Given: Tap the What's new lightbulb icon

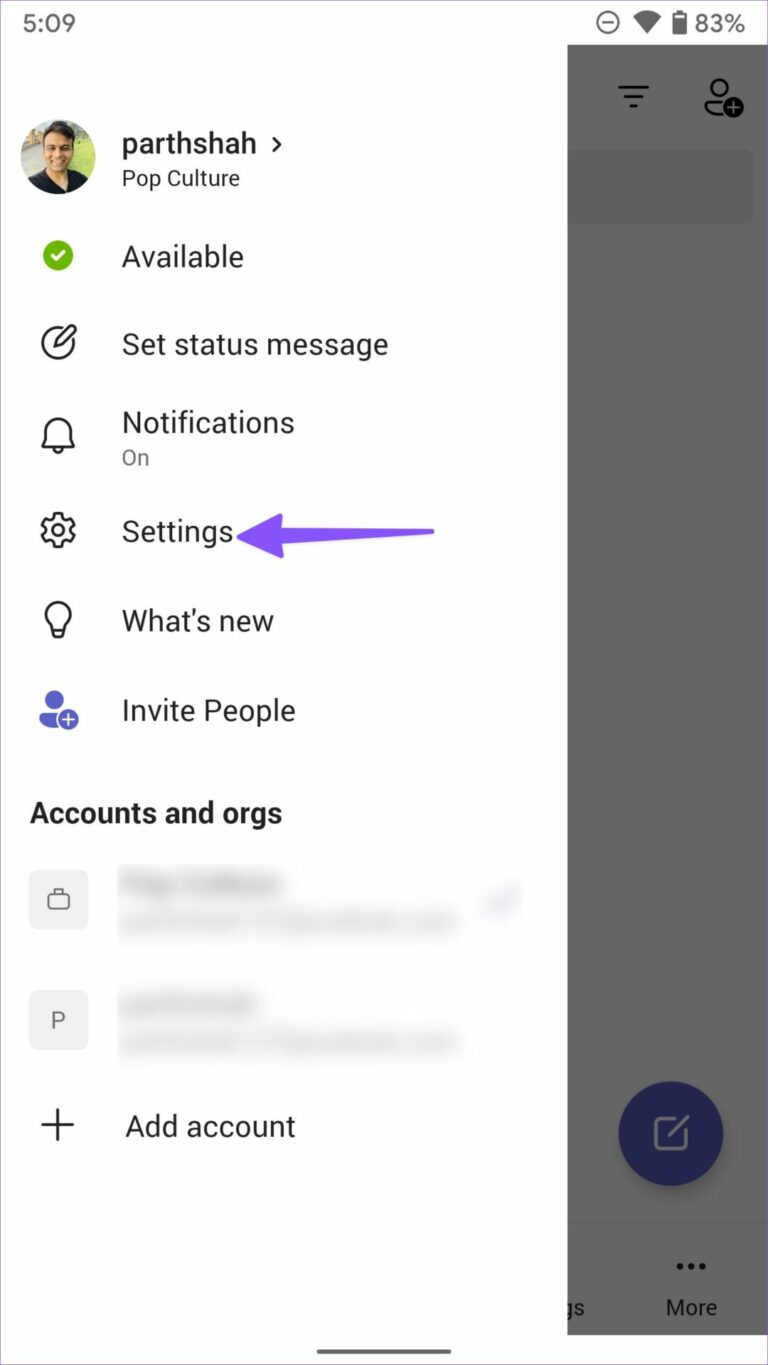Looking at the screenshot, I should pyautogui.click(x=57, y=619).
